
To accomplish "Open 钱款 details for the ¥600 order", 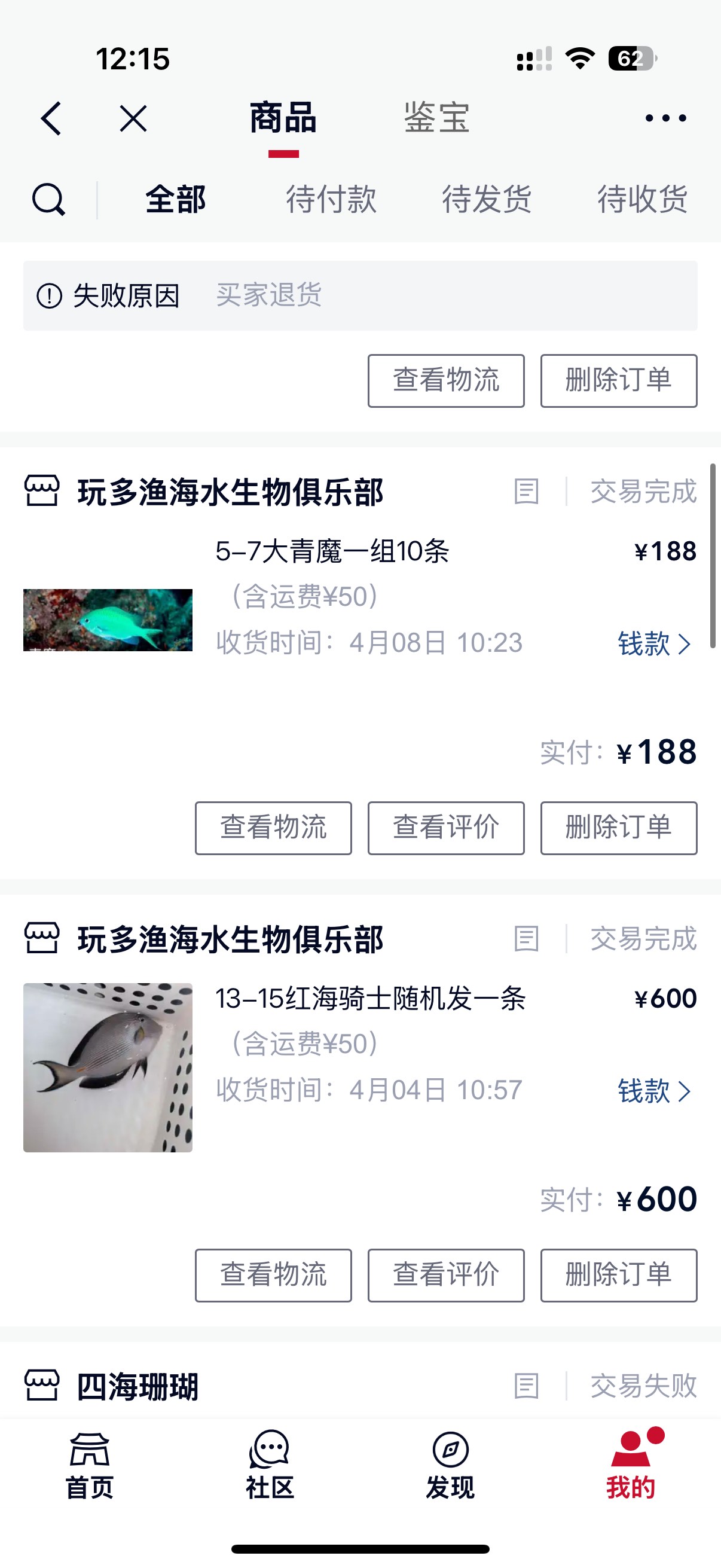I will pos(654,1091).
